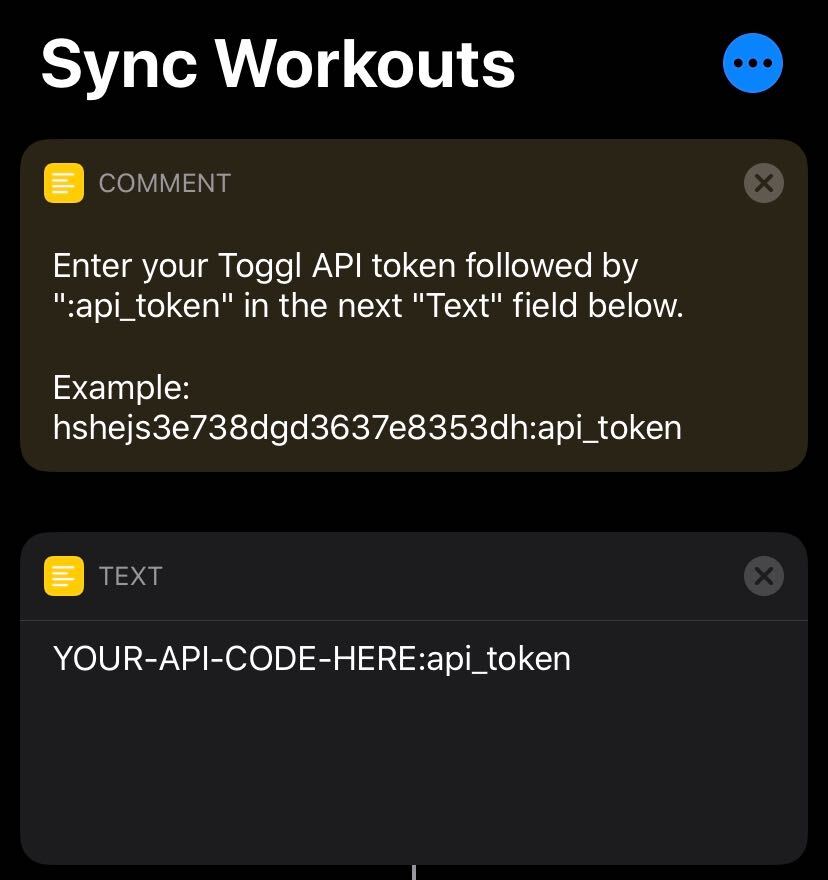Edit the YOUR-API-CODE-HERE:api_token field

pos(311,659)
